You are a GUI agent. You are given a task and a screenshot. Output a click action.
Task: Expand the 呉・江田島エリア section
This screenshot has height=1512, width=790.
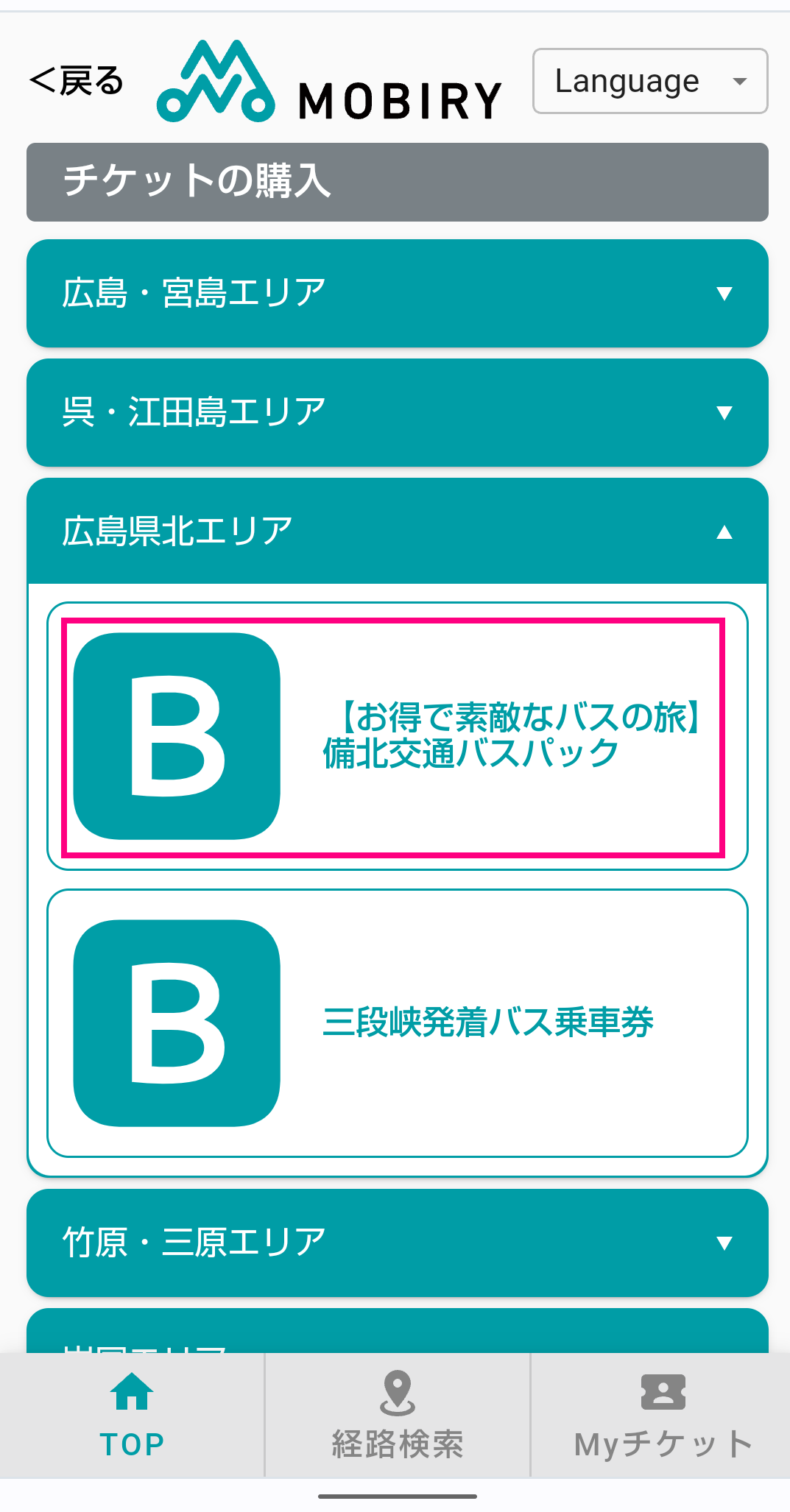coord(397,412)
